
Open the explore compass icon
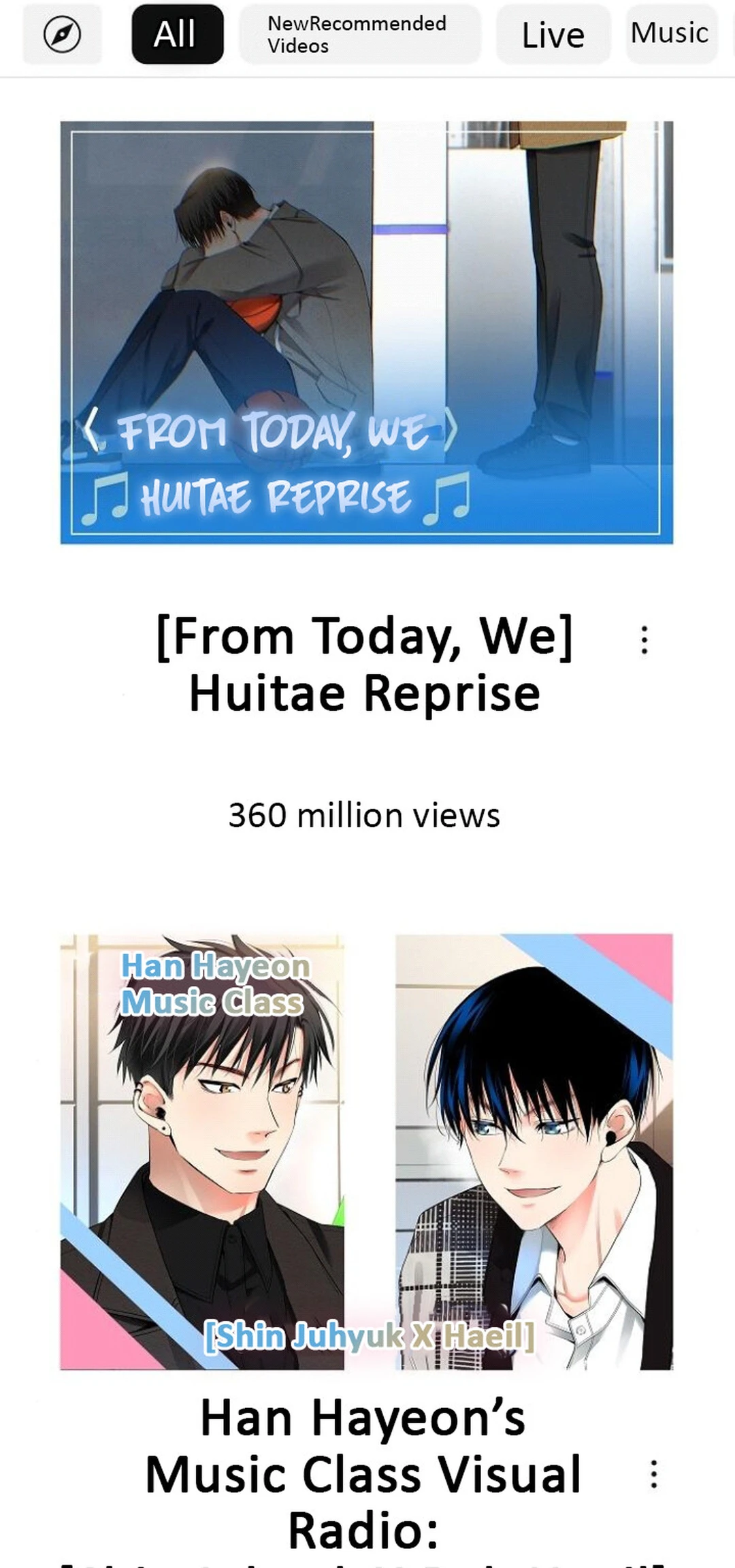click(62, 34)
